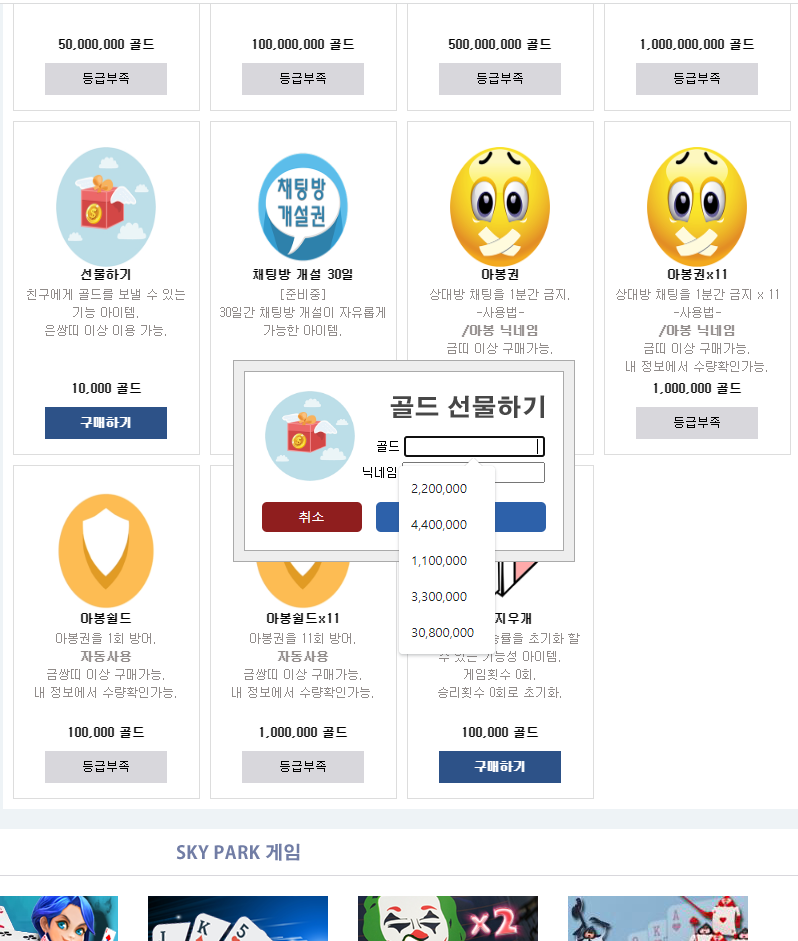This screenshot has height=941, width=798.
Task: Tap 등급부족 under 아봉쉴드x11
Action: (x=302, y=767)
